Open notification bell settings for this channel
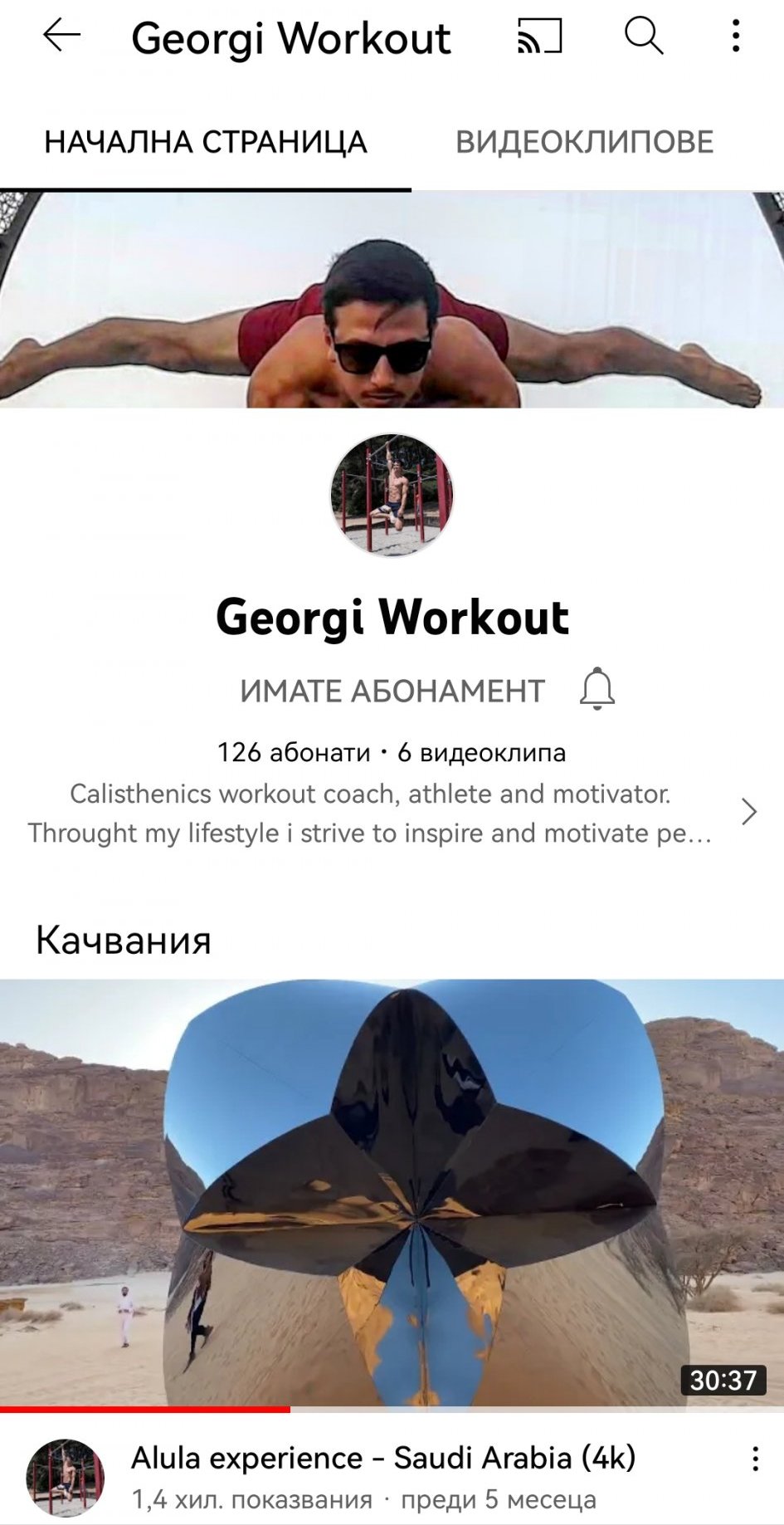This screenshot has width=784, height=1525. click(x=597, y=689)
